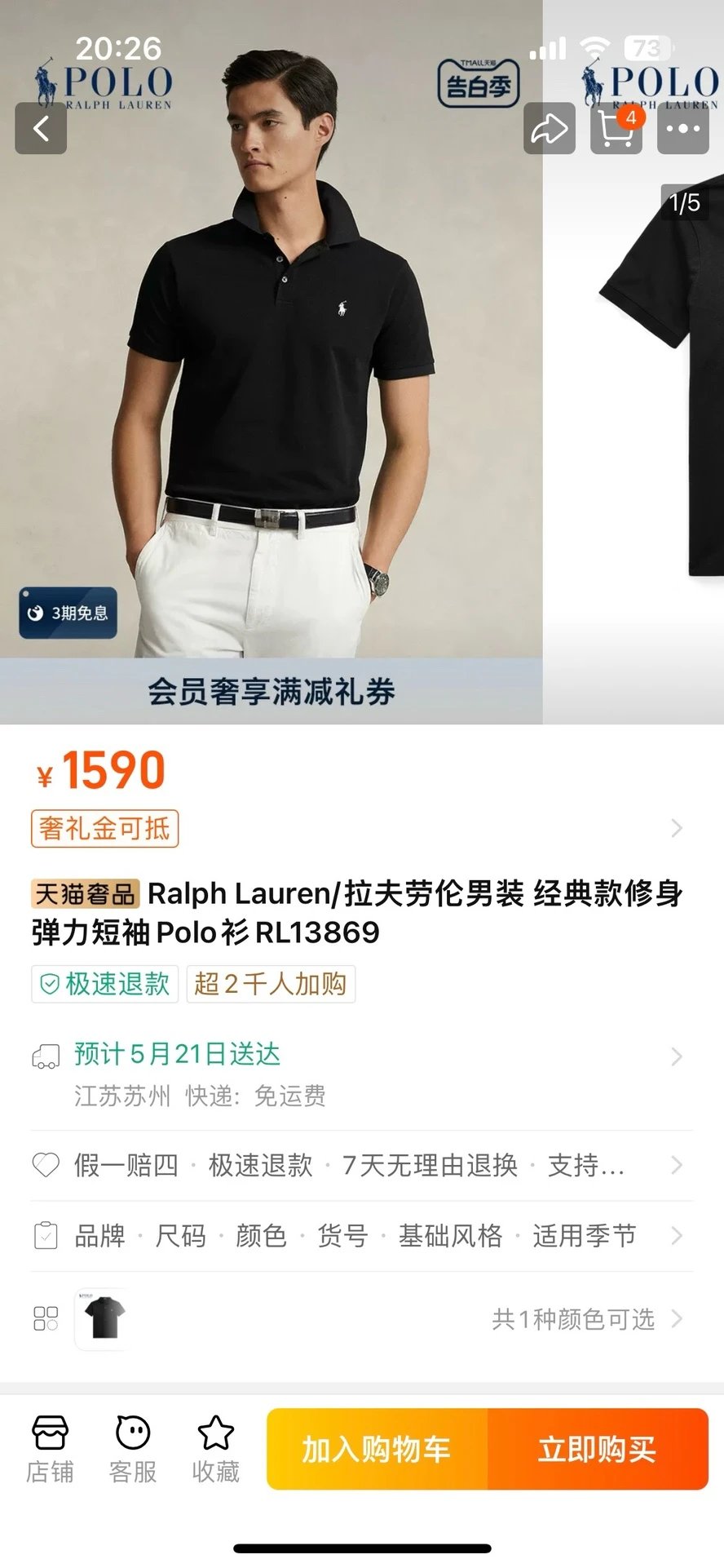Open the 假一赔四 service guarantees row

(359, 1165)
